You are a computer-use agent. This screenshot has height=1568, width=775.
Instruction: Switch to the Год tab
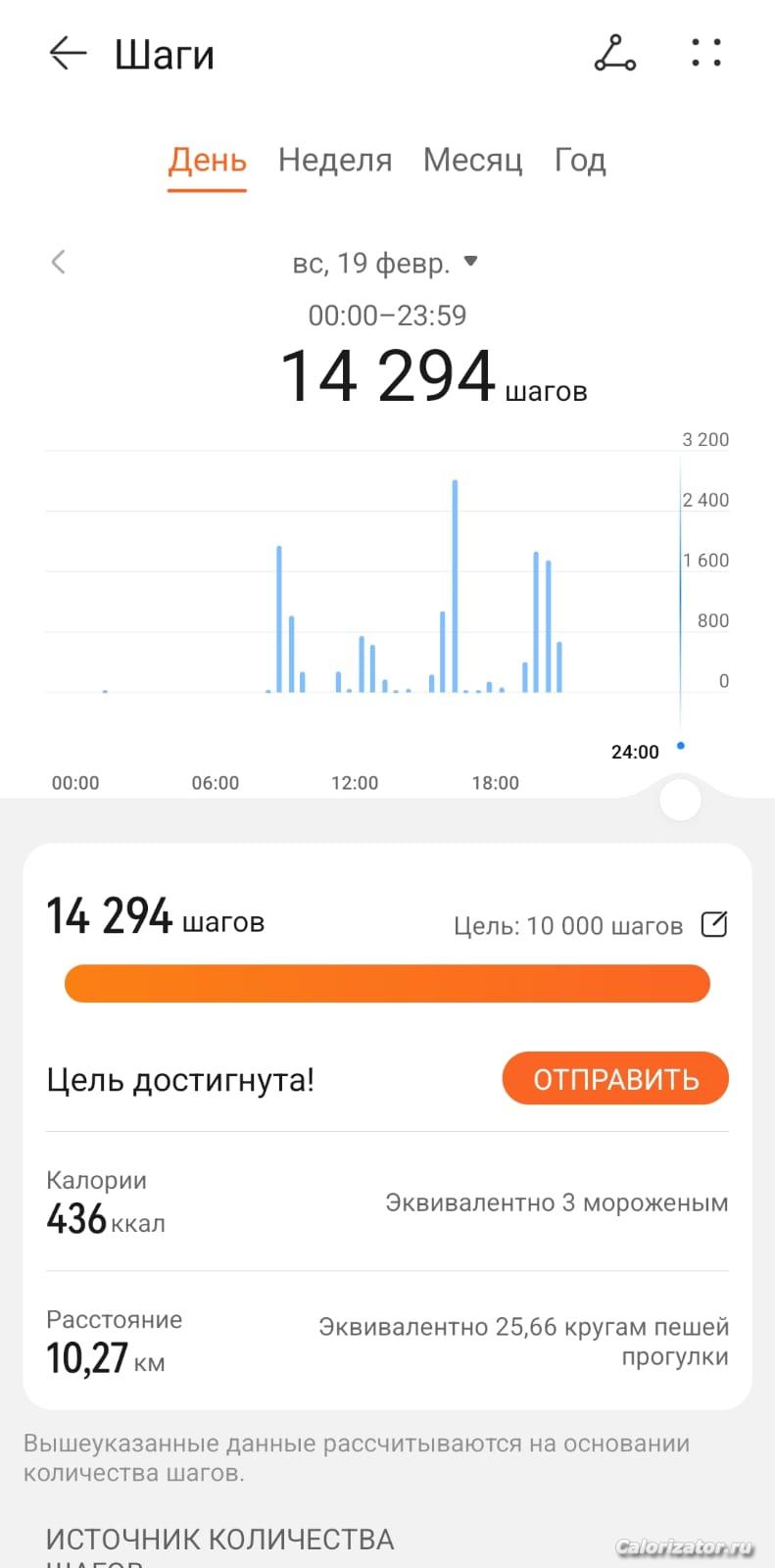point(580,160)
